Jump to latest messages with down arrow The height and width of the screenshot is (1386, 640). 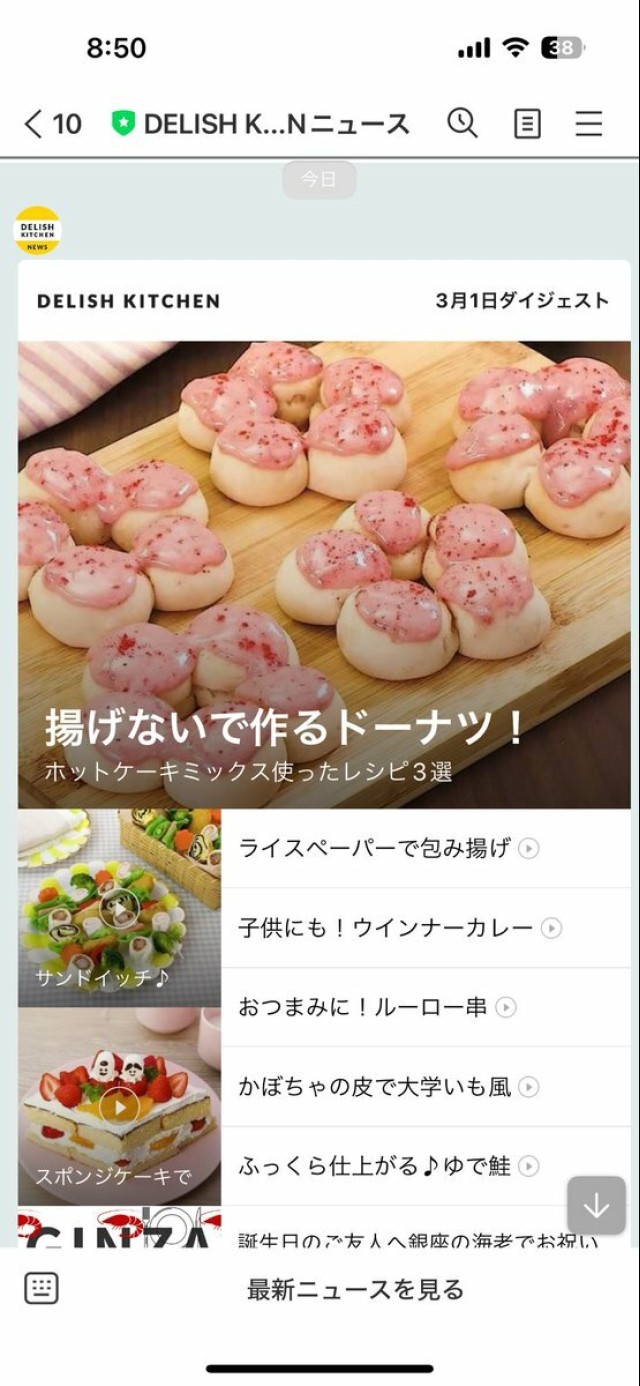point(596,1205)
